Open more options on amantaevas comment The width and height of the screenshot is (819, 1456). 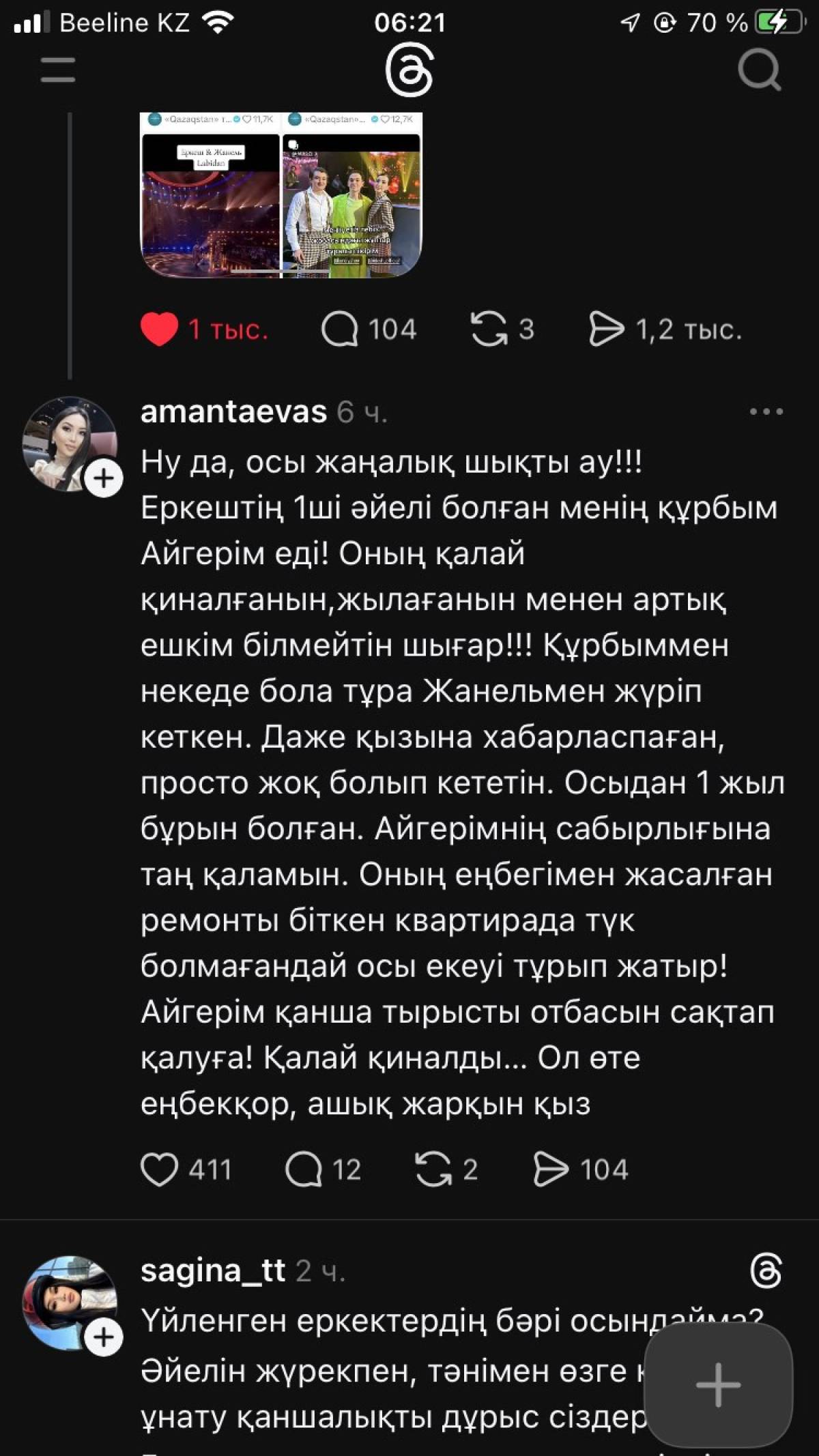(766, 412)
